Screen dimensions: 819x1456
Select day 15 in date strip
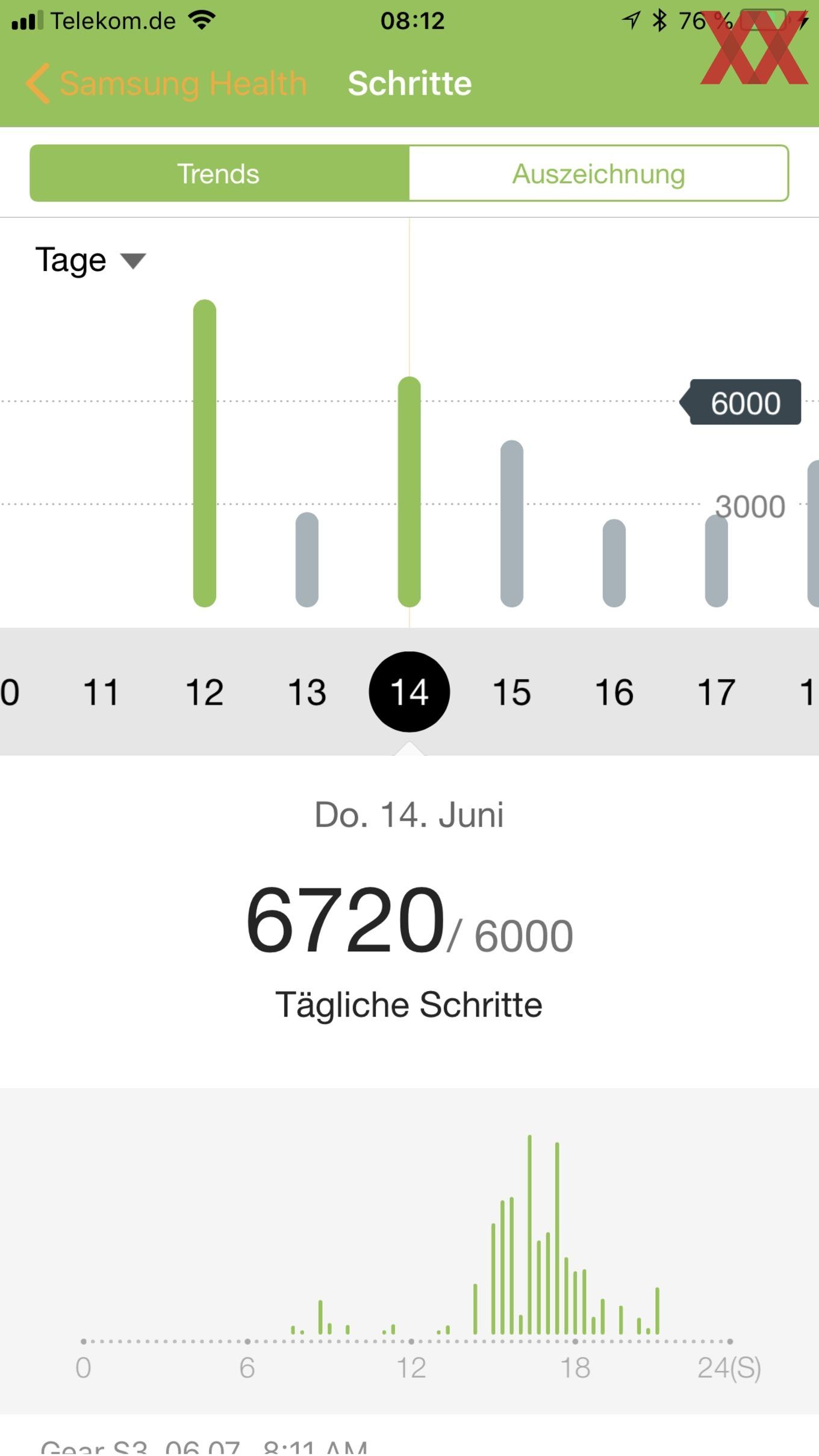tap(512, 692)
